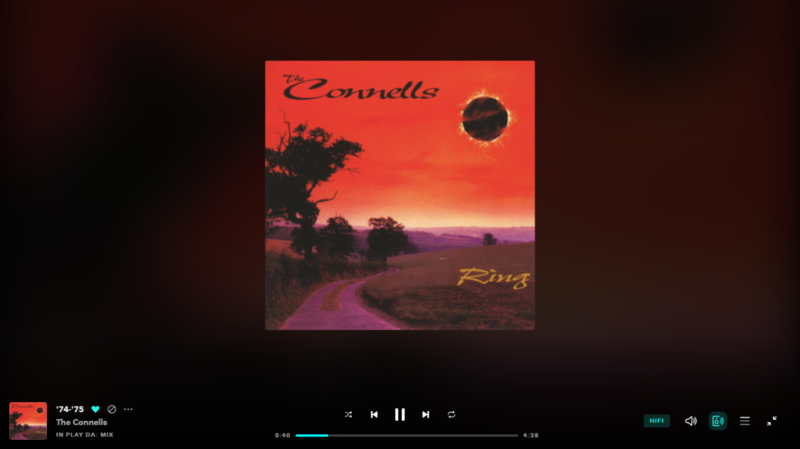
Task: Block this track icon
Action: [112, 409]
